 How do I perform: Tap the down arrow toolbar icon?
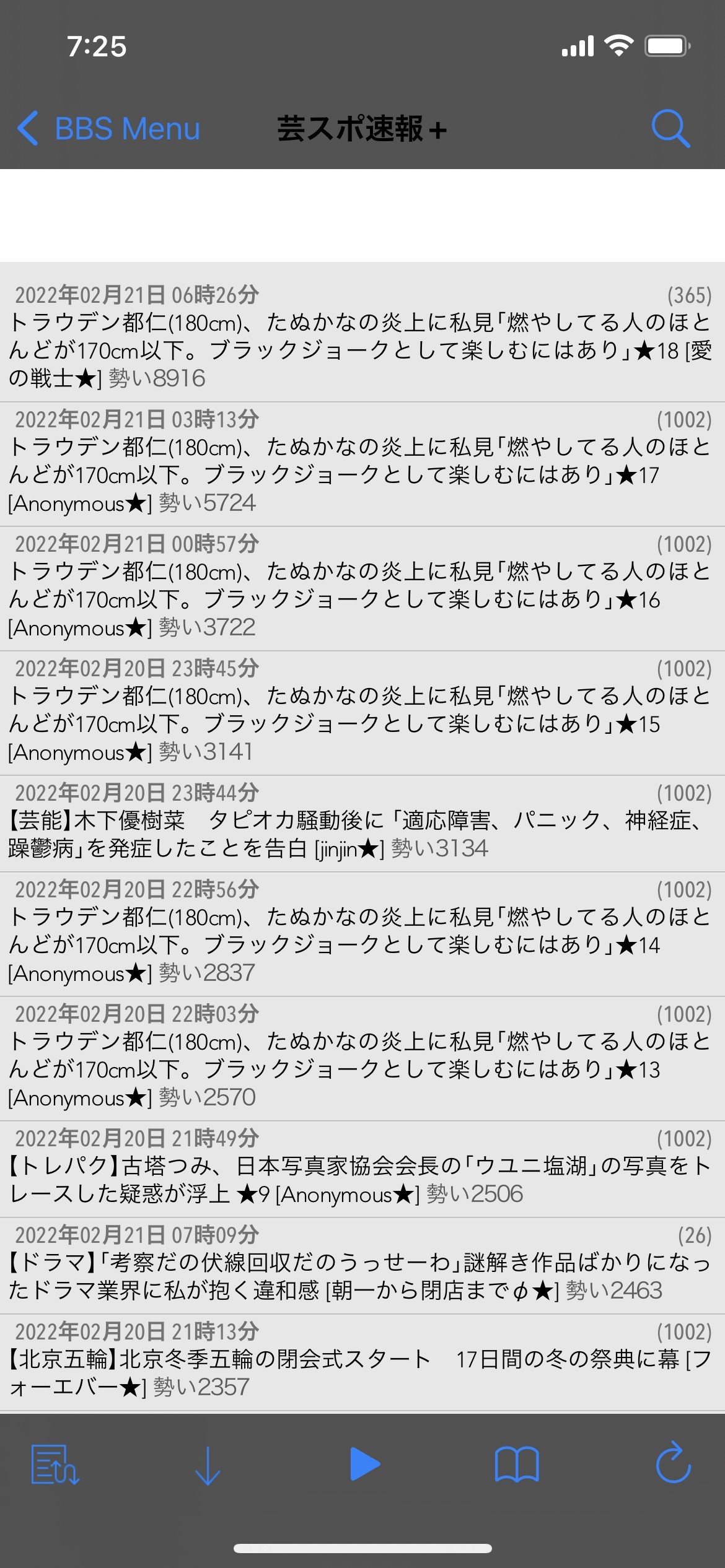coord(208,1465)
